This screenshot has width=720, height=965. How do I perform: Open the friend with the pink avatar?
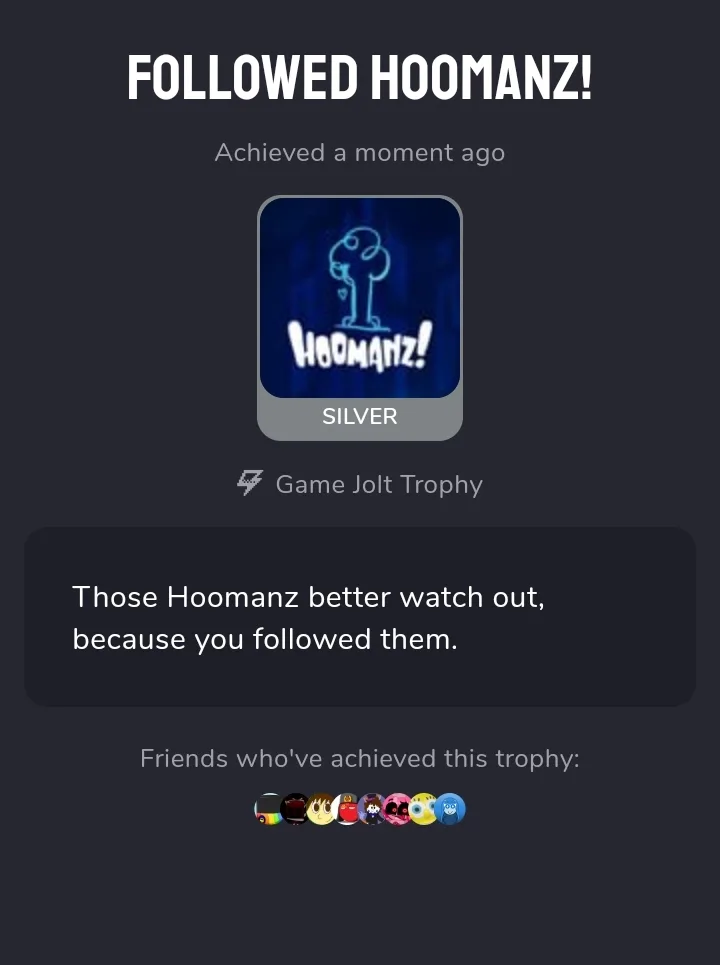pyautogui.click(x=398, y=809)
